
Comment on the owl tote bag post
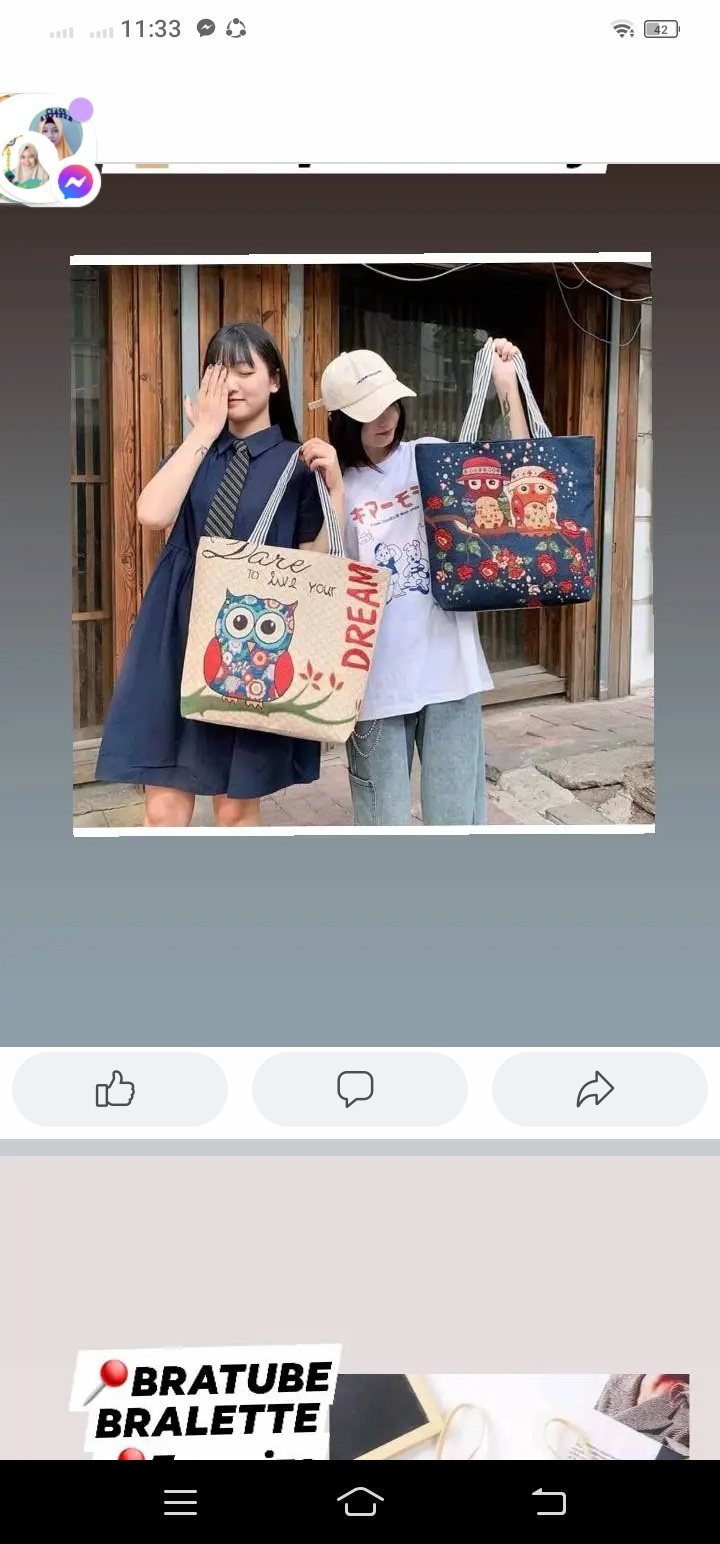click(359, 1089)
